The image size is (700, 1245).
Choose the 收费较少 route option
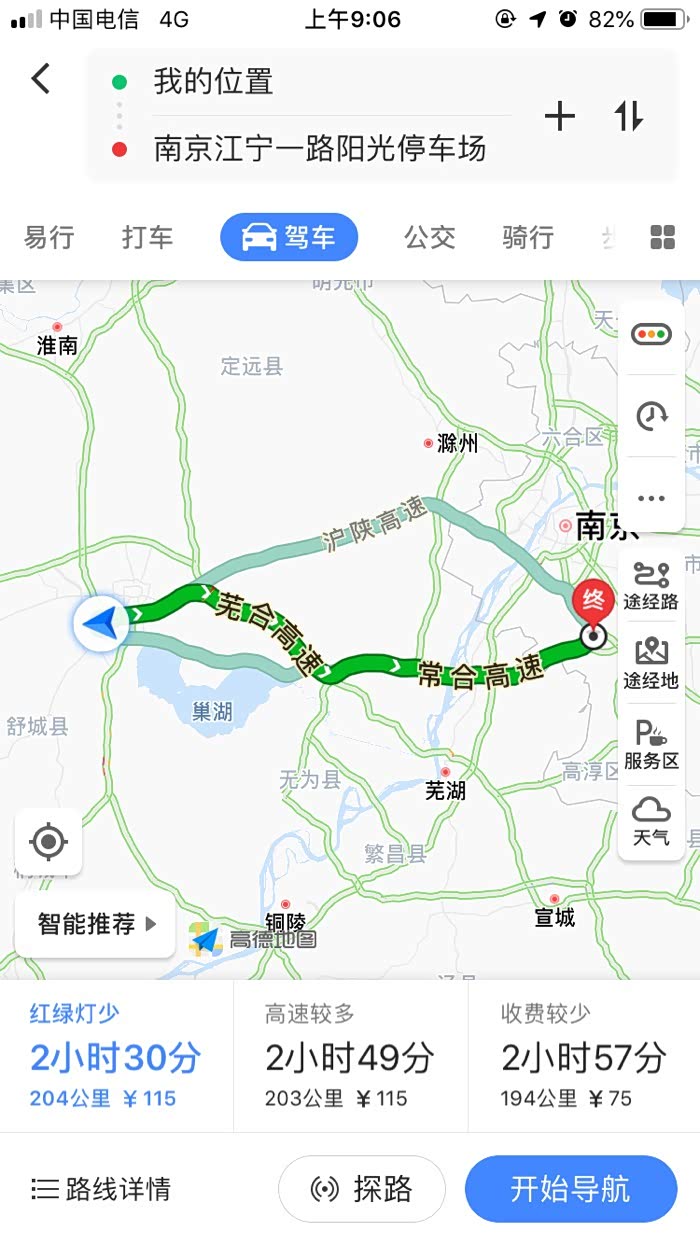pyautogui.click(x=583, y=1056)
